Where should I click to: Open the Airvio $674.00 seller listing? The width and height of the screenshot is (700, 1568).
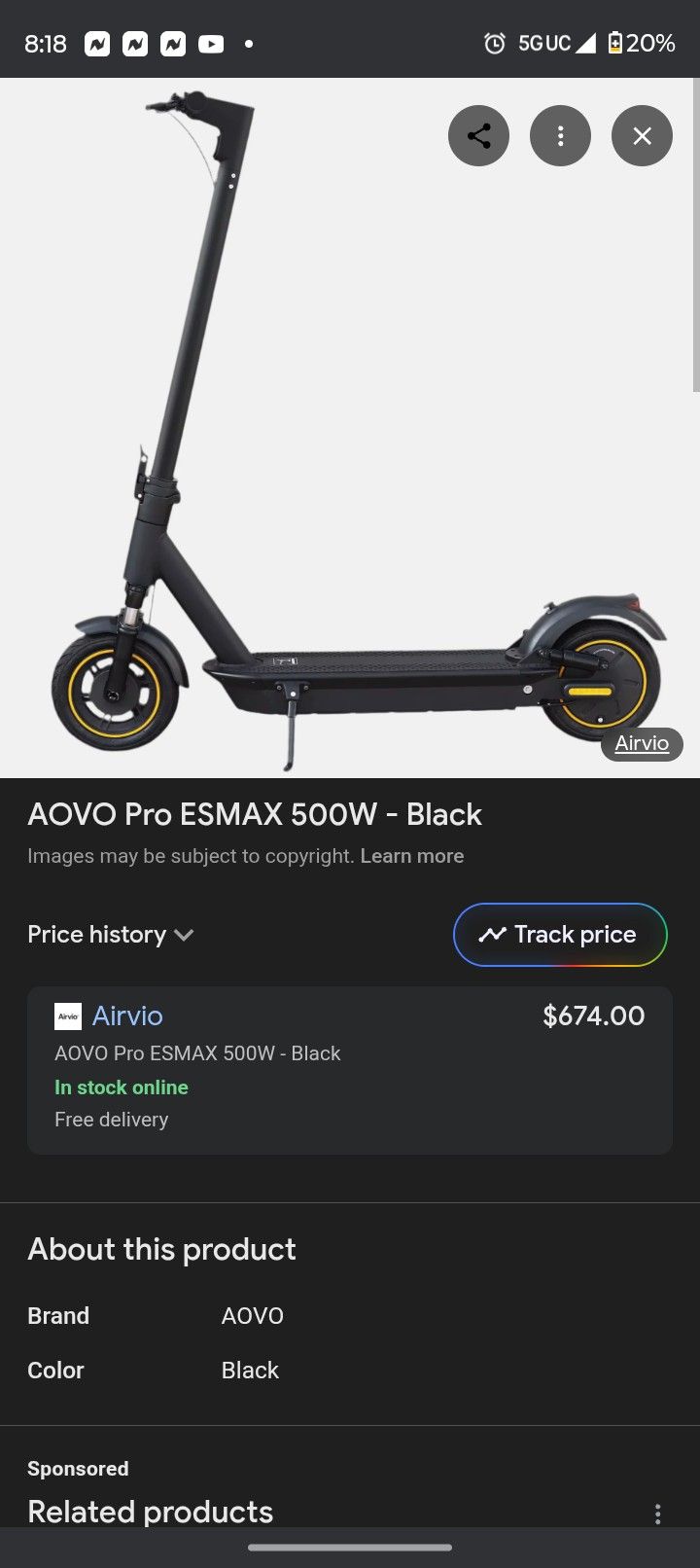tap(350, 1070)
